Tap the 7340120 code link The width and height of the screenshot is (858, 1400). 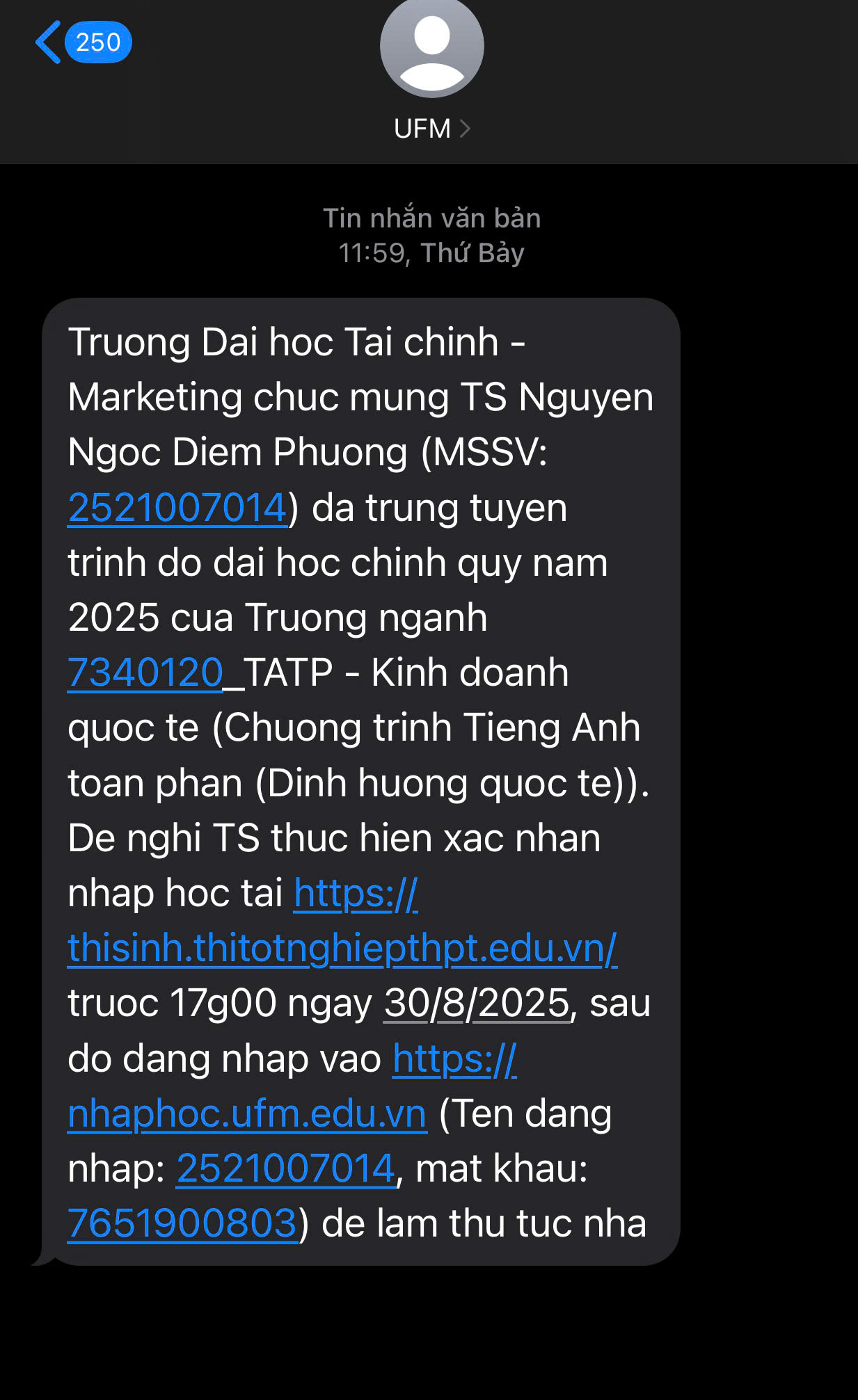click(x=145, y=673)
